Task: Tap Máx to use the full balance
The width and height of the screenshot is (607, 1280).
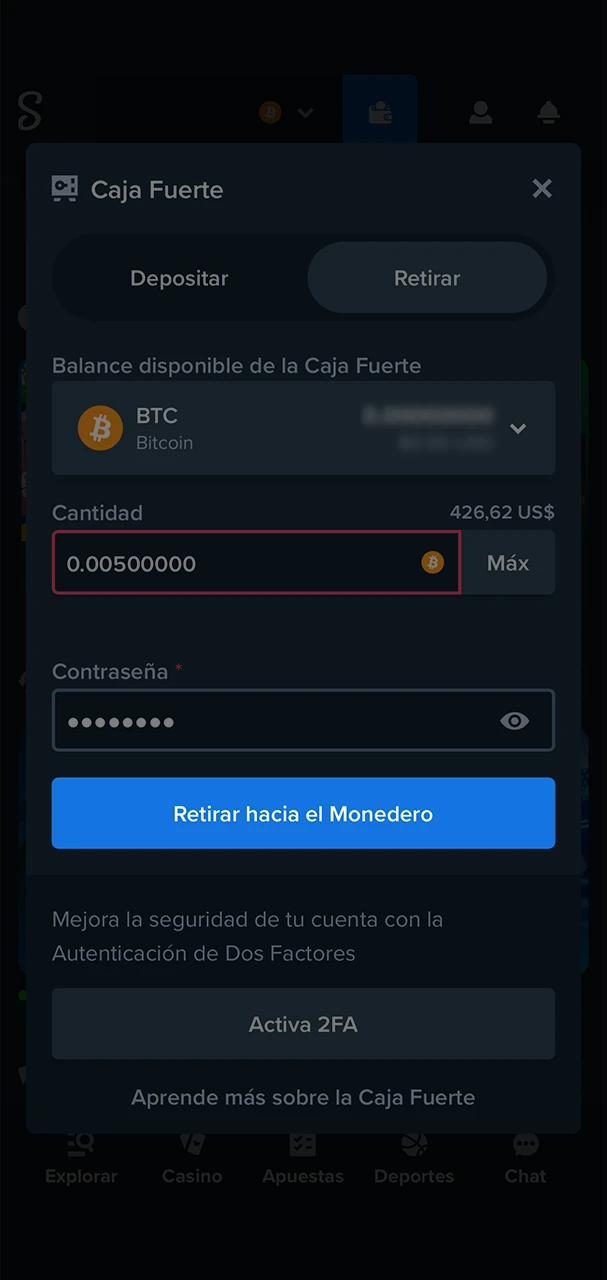Action: (x=508, y=563)
